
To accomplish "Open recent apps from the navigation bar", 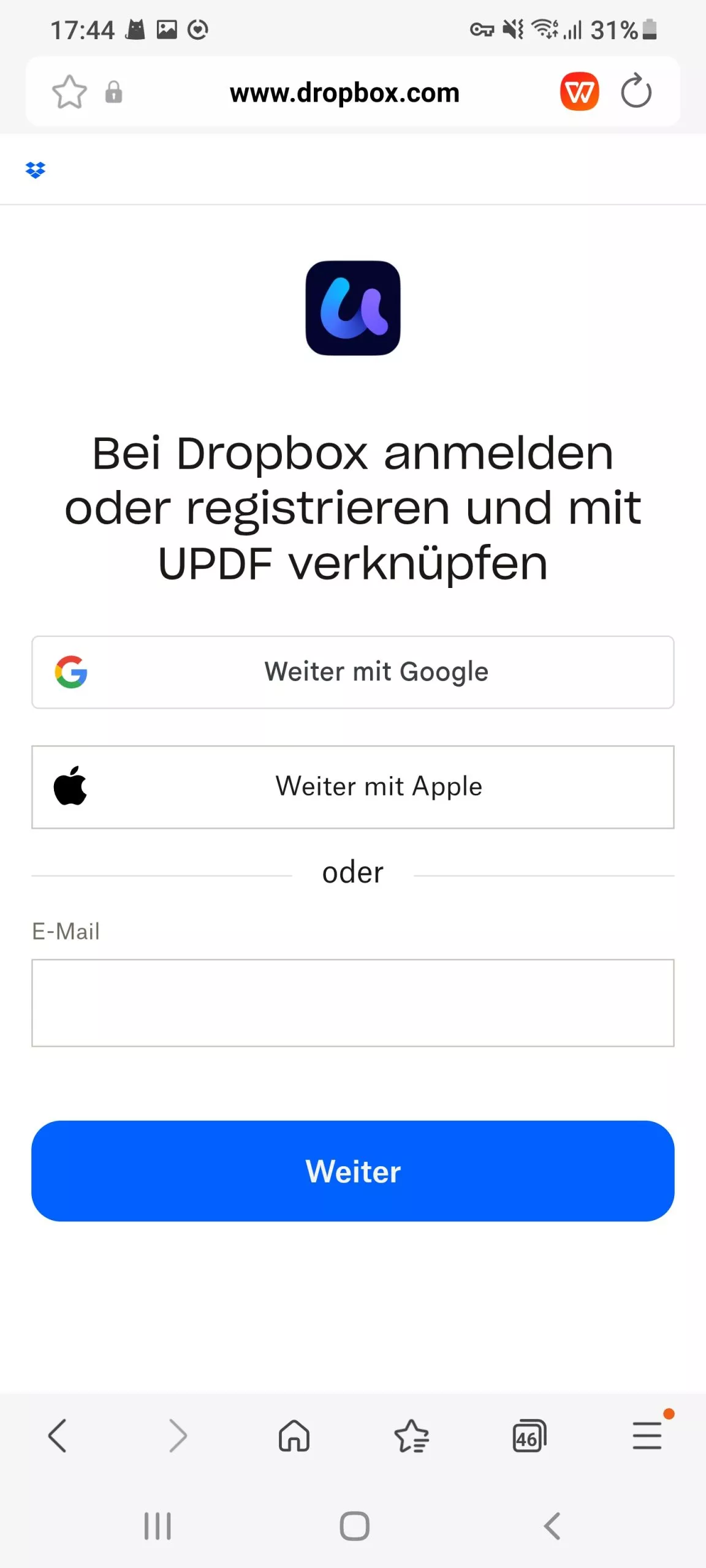I will (x=158, y=1526).
